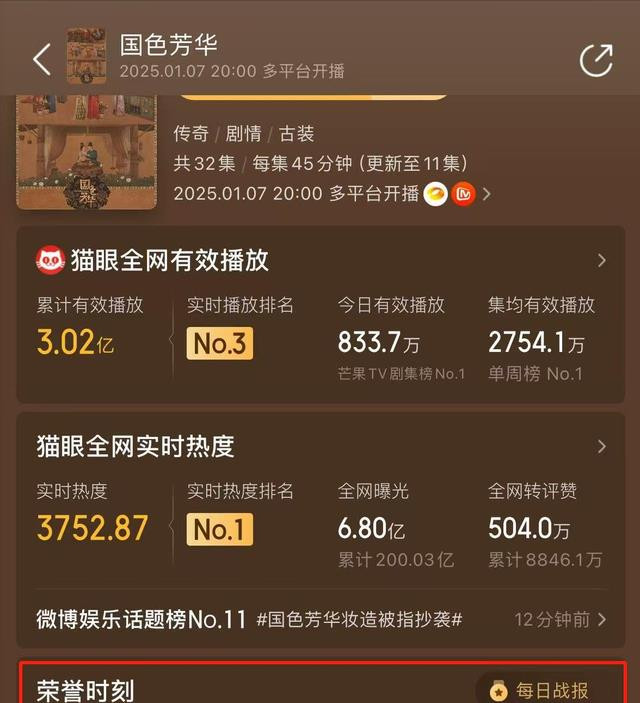The height and width of the screenshot is (703, 640).
Task: Go back using the header arrow
Action: (x=41, y=59)
